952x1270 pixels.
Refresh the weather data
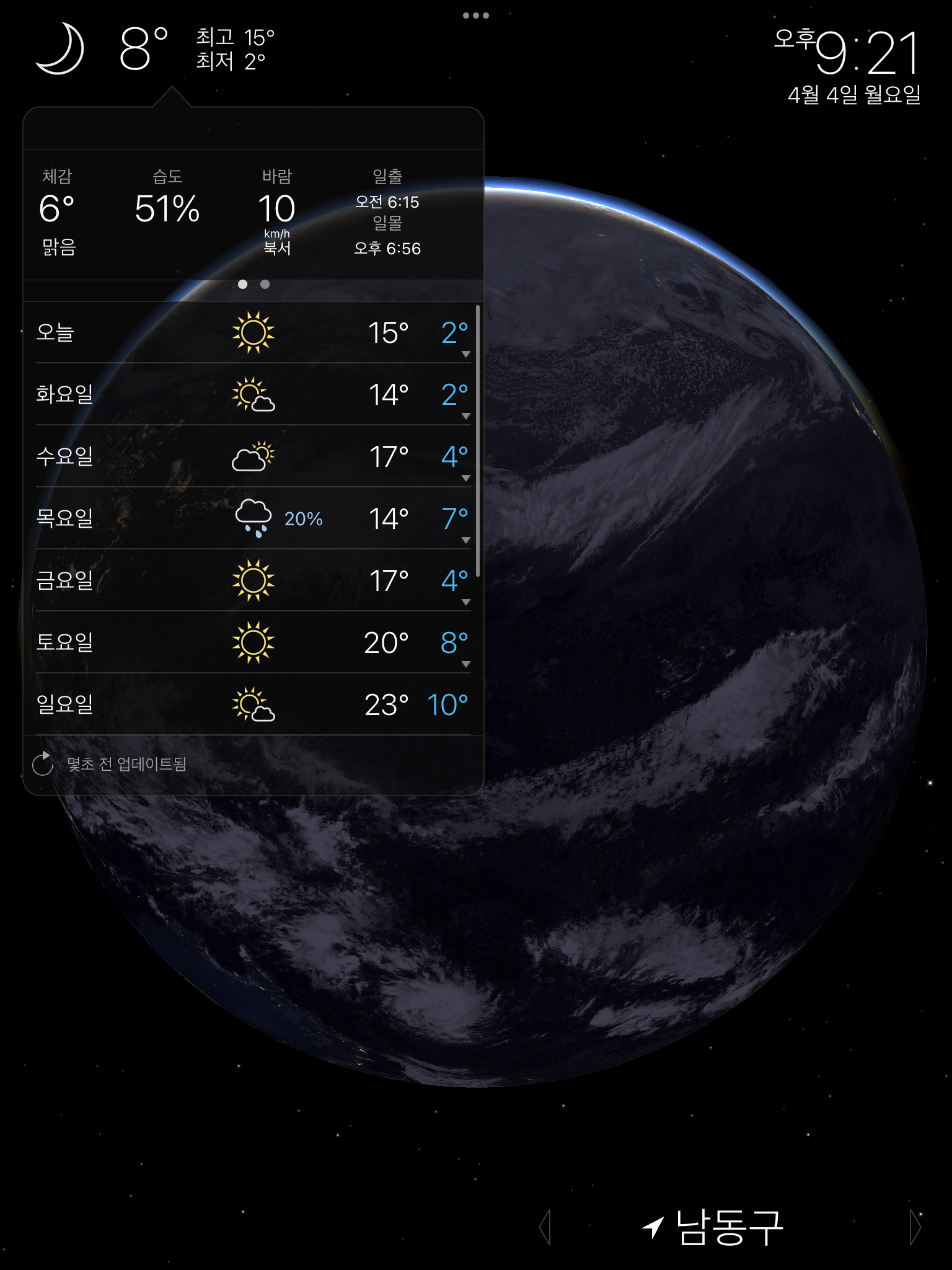click(43, 764)
